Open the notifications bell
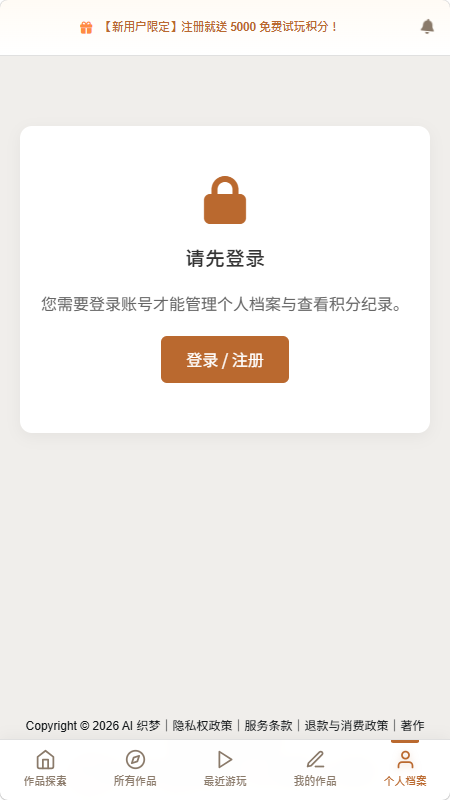The height and width of the screenshot is (800, 450). coord(427,27)
